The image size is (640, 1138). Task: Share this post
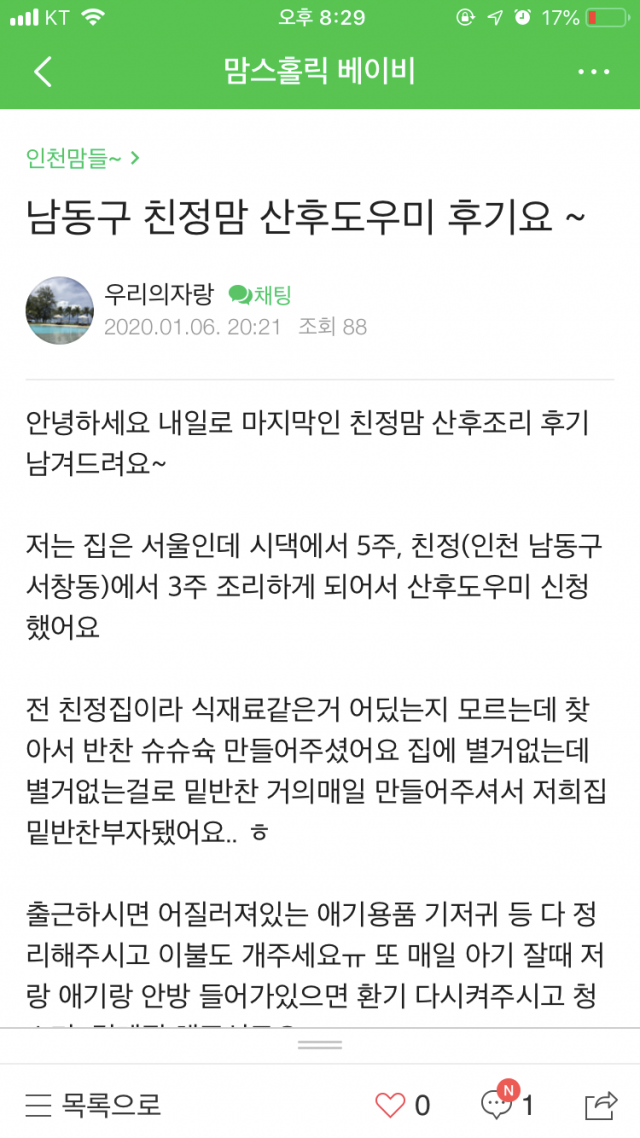tap(601, 1104)
